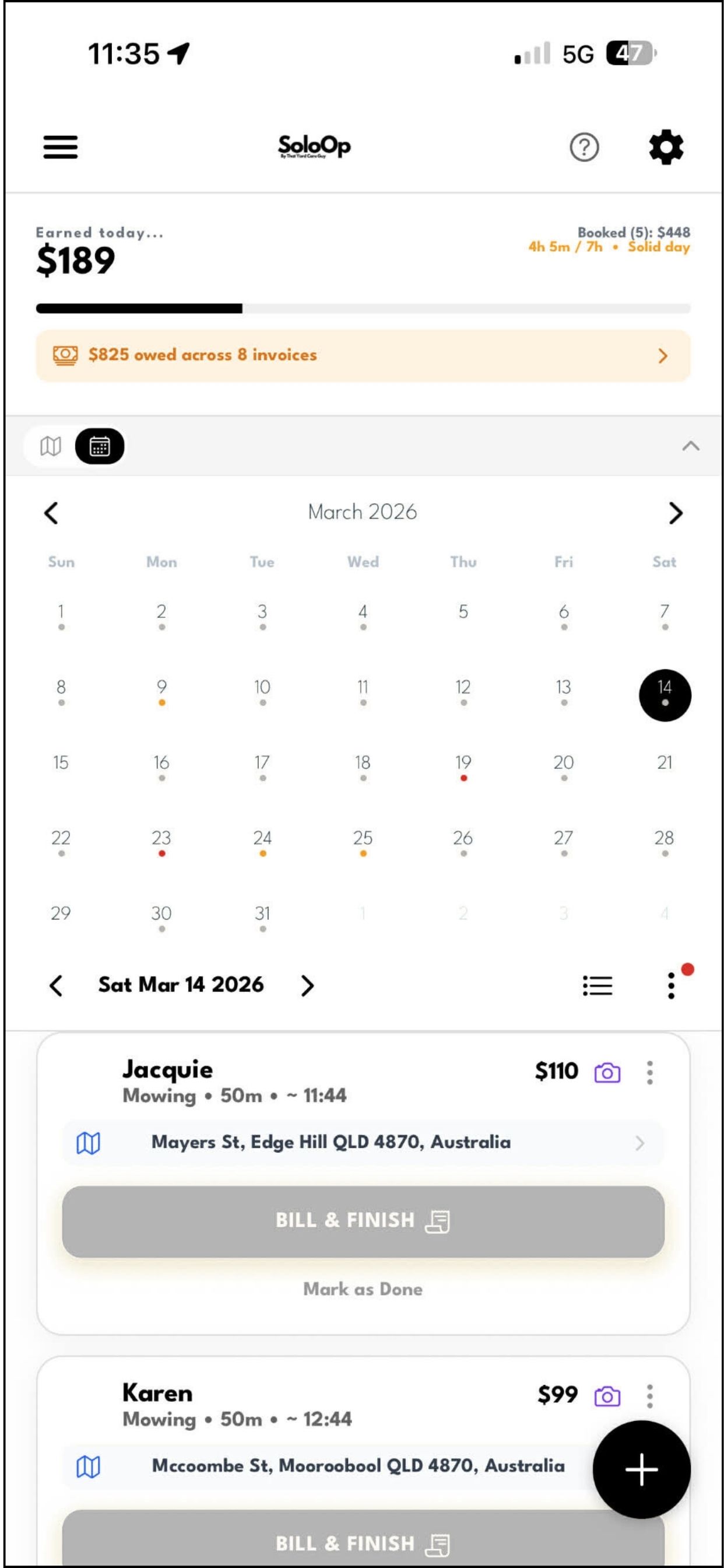
Task: Mark Jacquie's job as done
Action: coord(363,1289)
